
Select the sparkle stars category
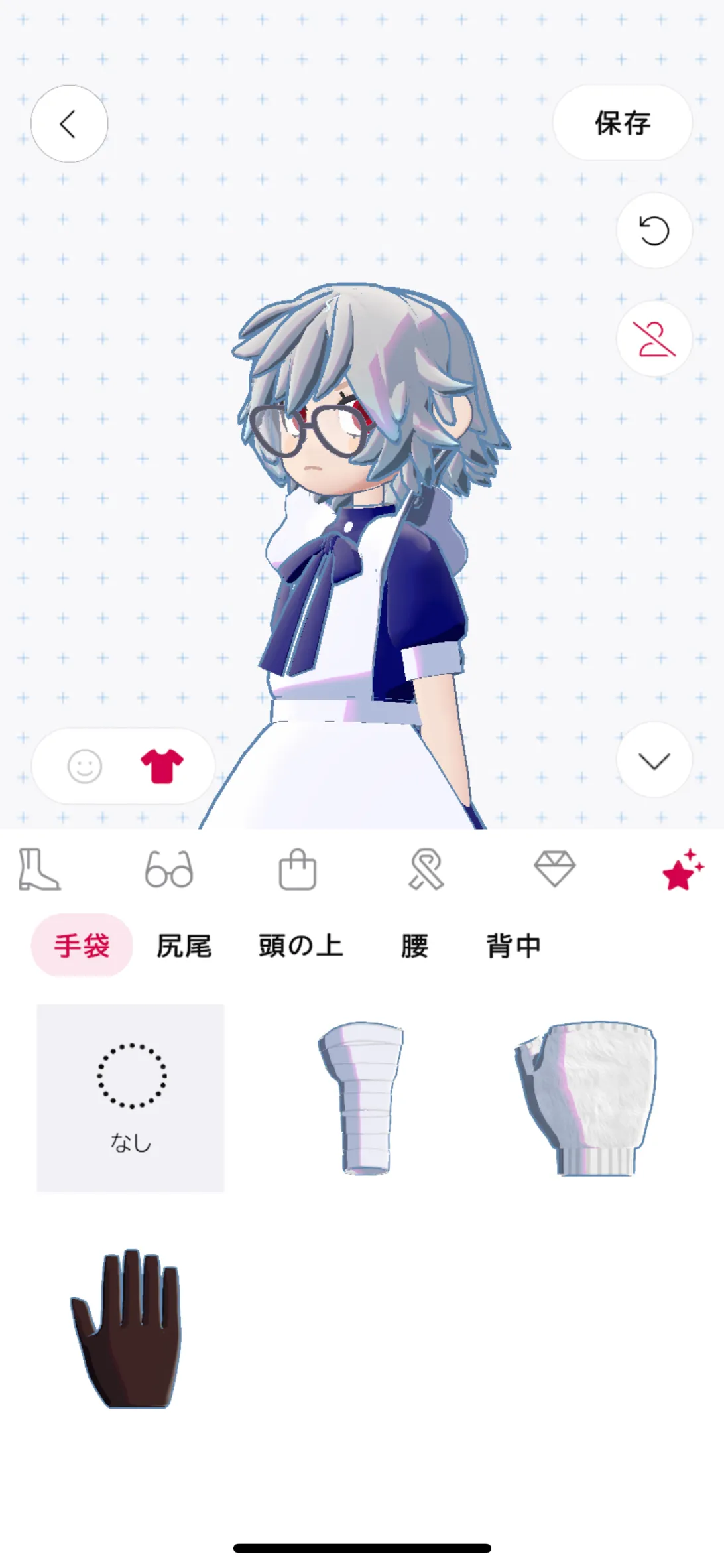(683, 869)
